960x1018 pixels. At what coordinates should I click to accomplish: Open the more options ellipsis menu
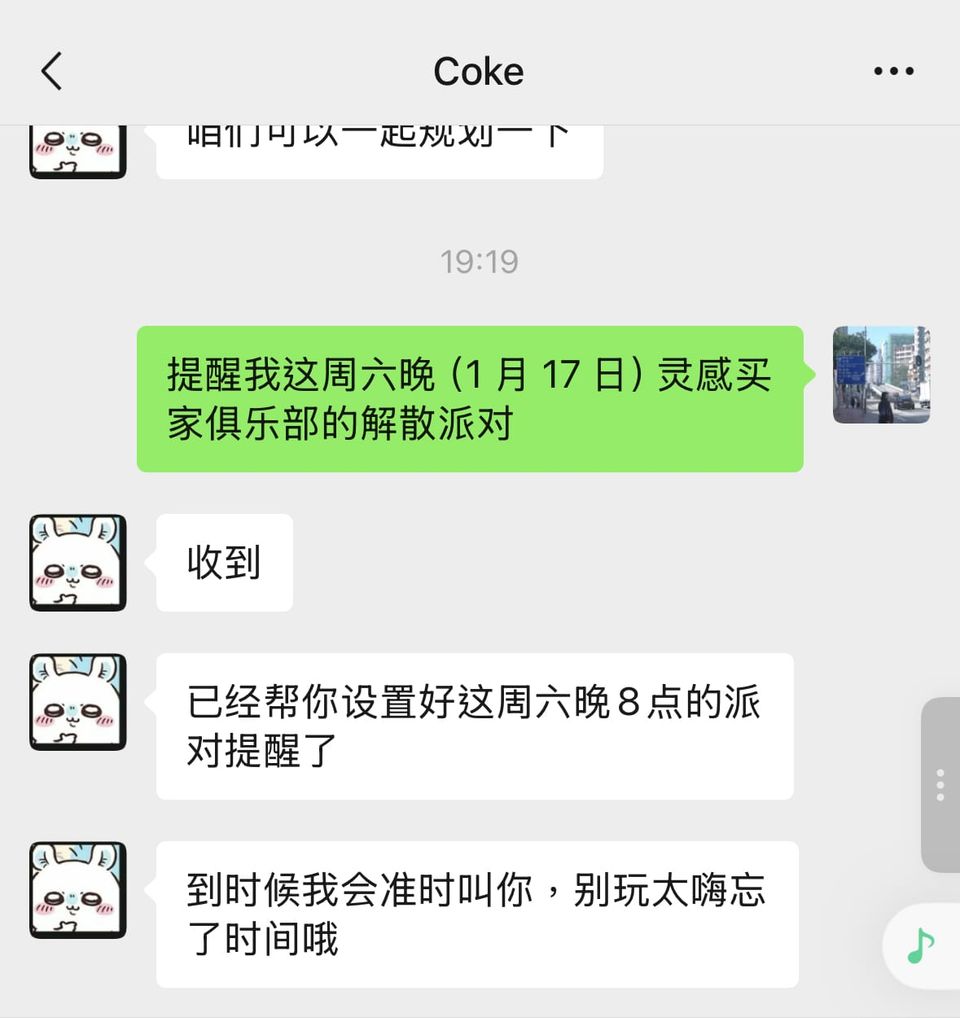coord(895,70)
